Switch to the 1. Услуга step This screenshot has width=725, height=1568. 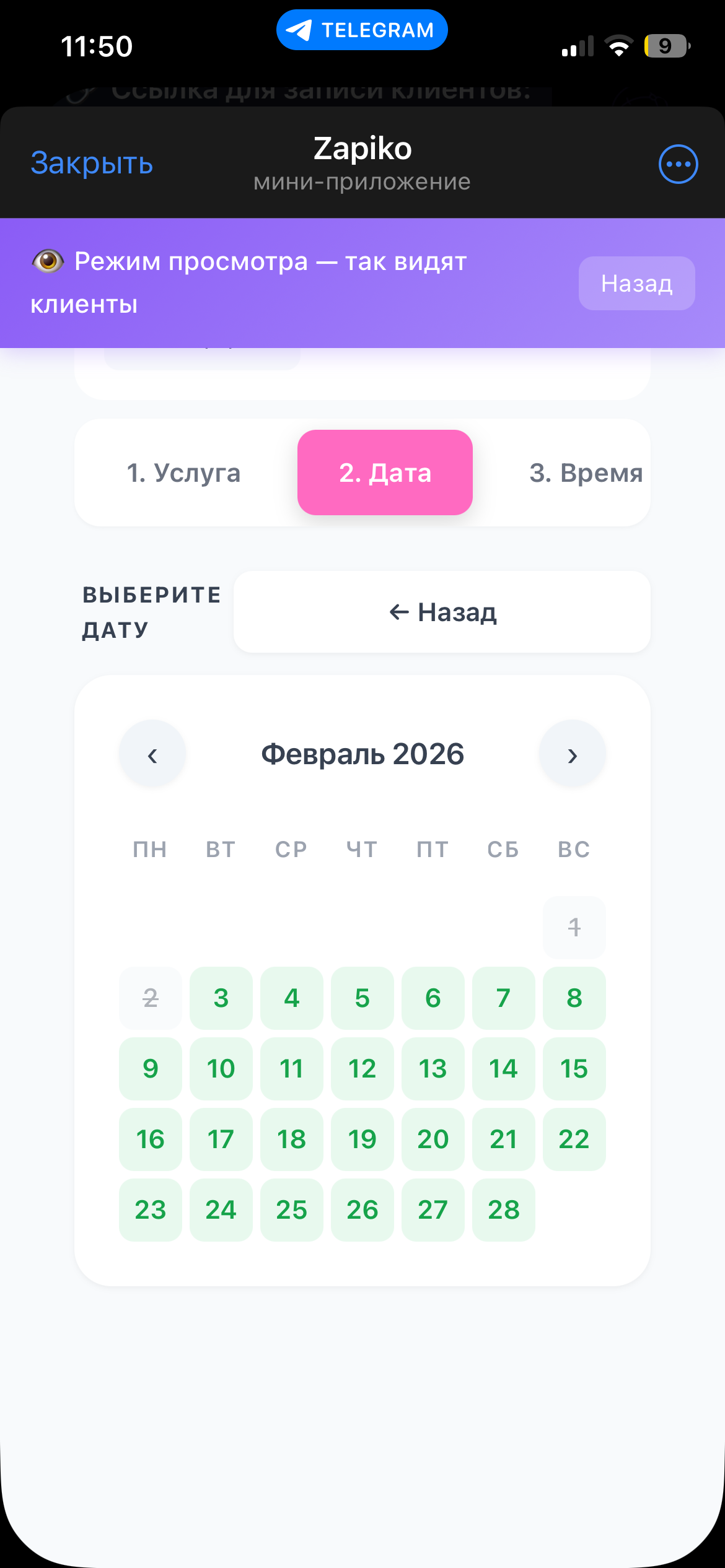(183, 473)
